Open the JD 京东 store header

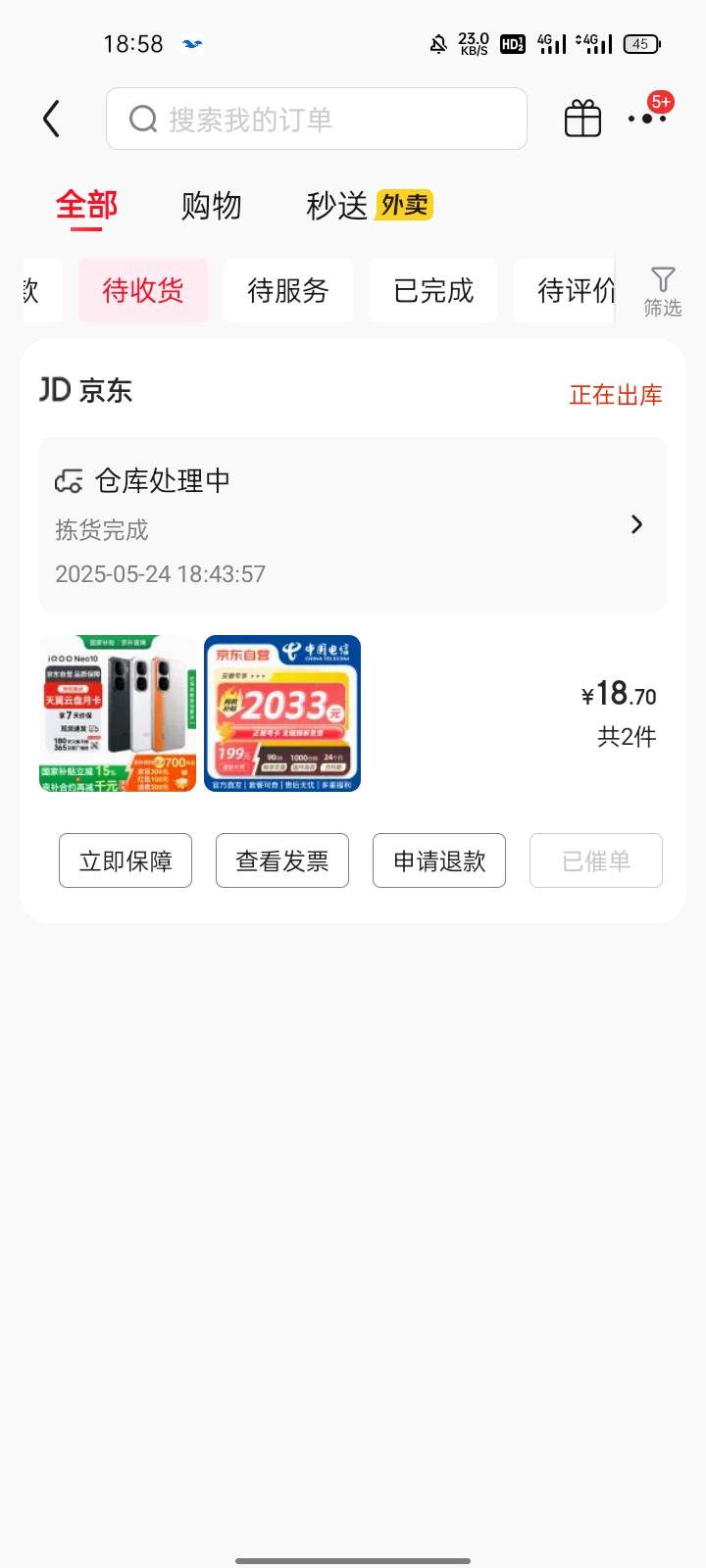coord(85,390)
